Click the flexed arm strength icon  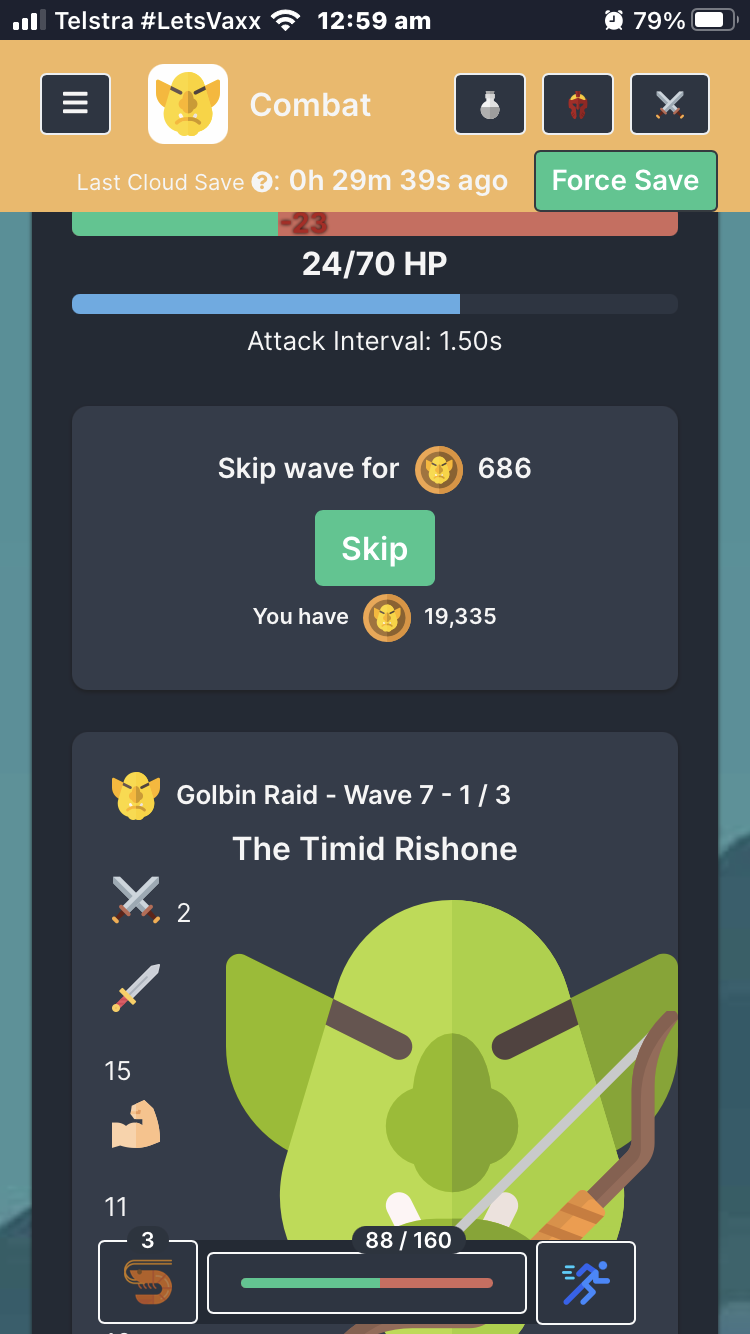pos(134,1122)
